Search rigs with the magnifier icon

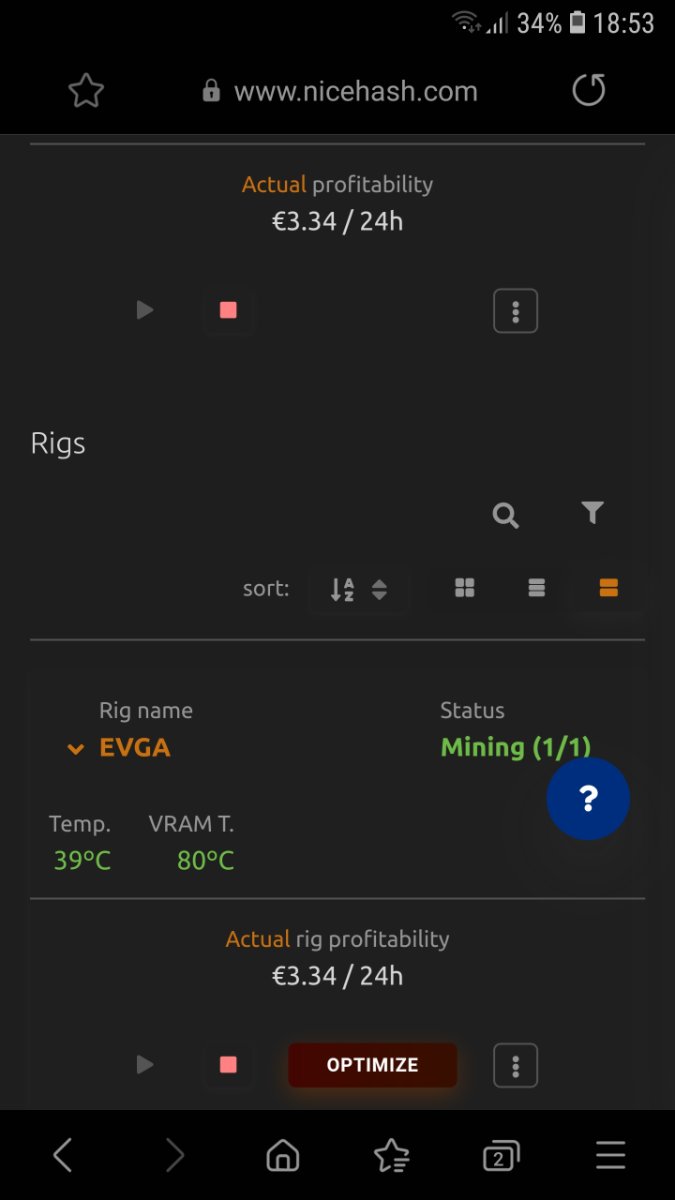[506, 515]
